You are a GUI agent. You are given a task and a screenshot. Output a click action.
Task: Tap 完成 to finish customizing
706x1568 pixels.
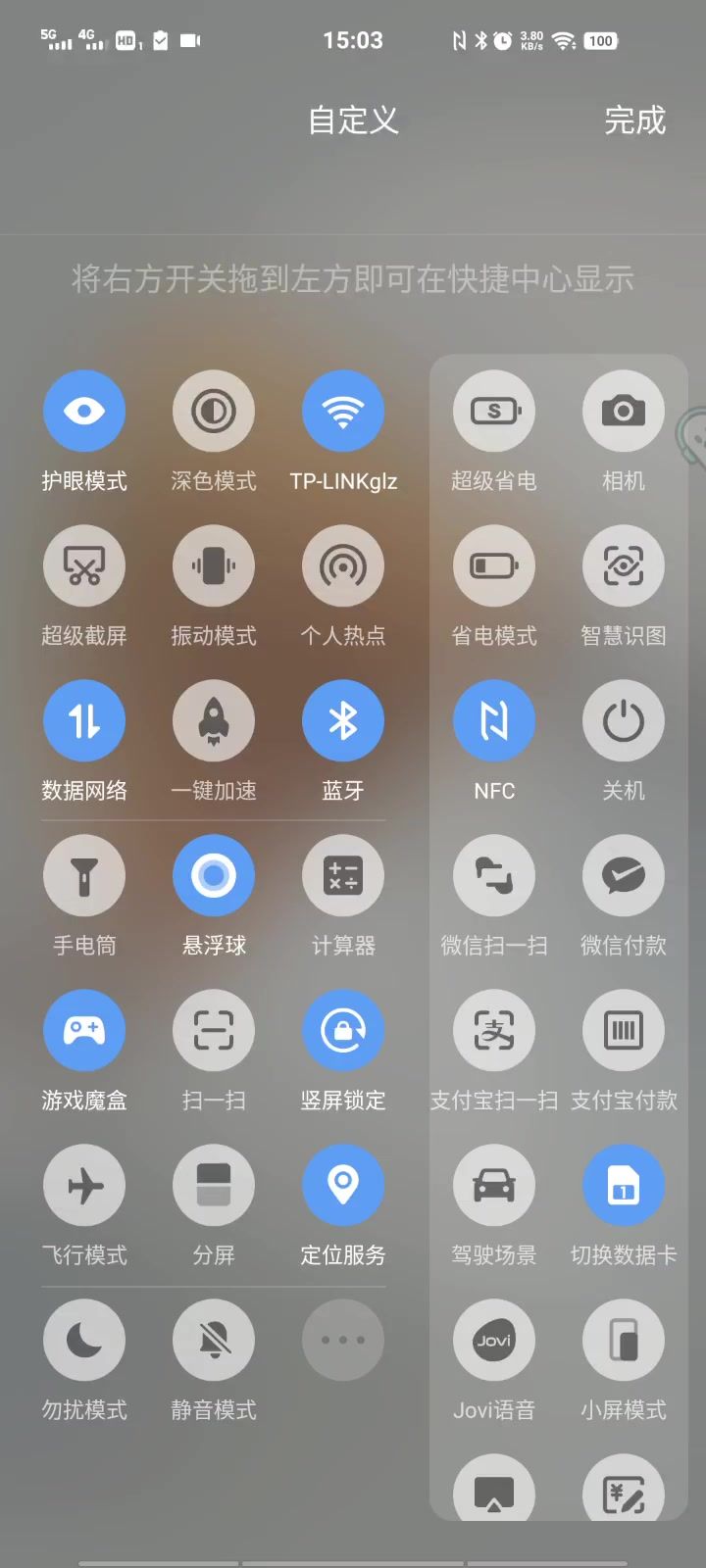tap(634, 121)
